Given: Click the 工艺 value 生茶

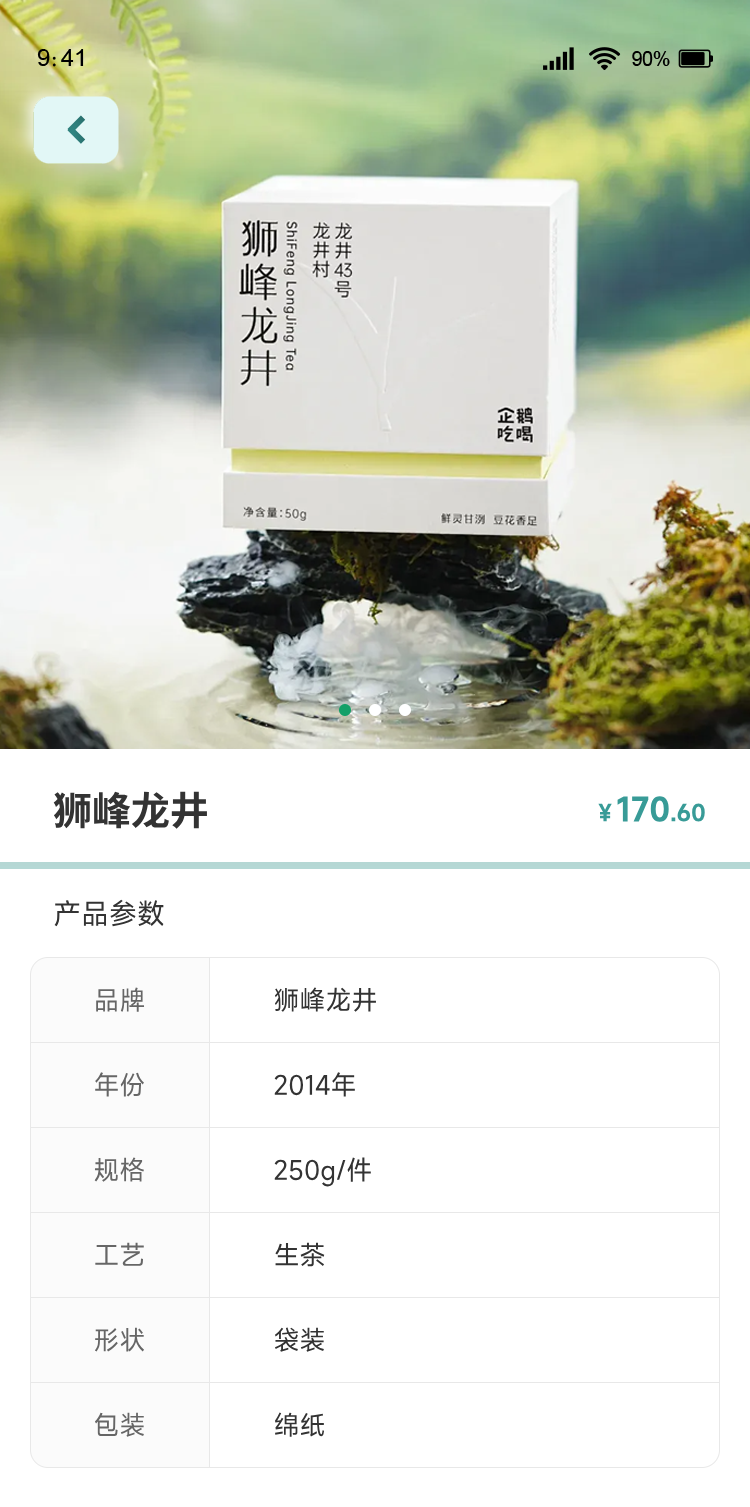Looking at the screenshot, I should click(300, 1255).
